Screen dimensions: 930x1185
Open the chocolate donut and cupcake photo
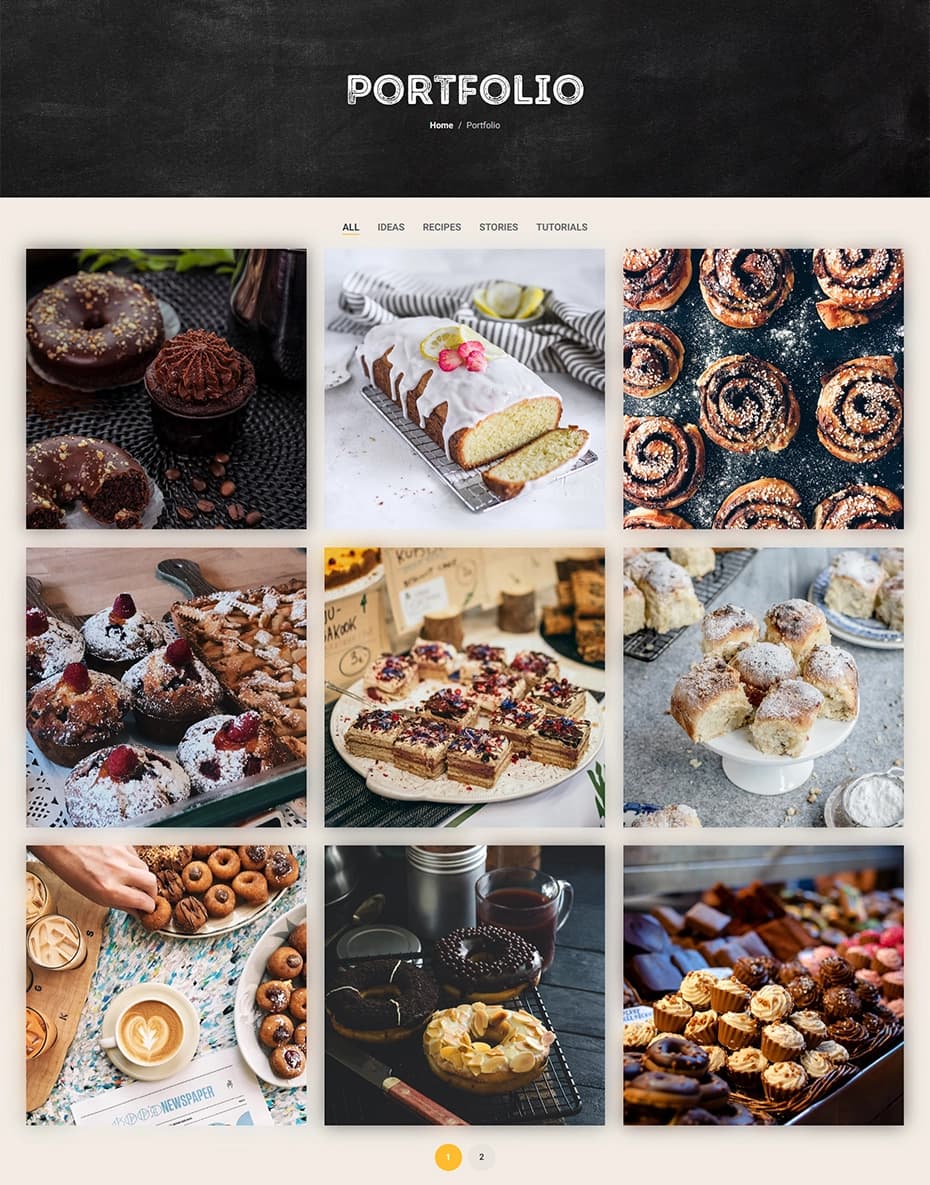(x=166, y=388)
